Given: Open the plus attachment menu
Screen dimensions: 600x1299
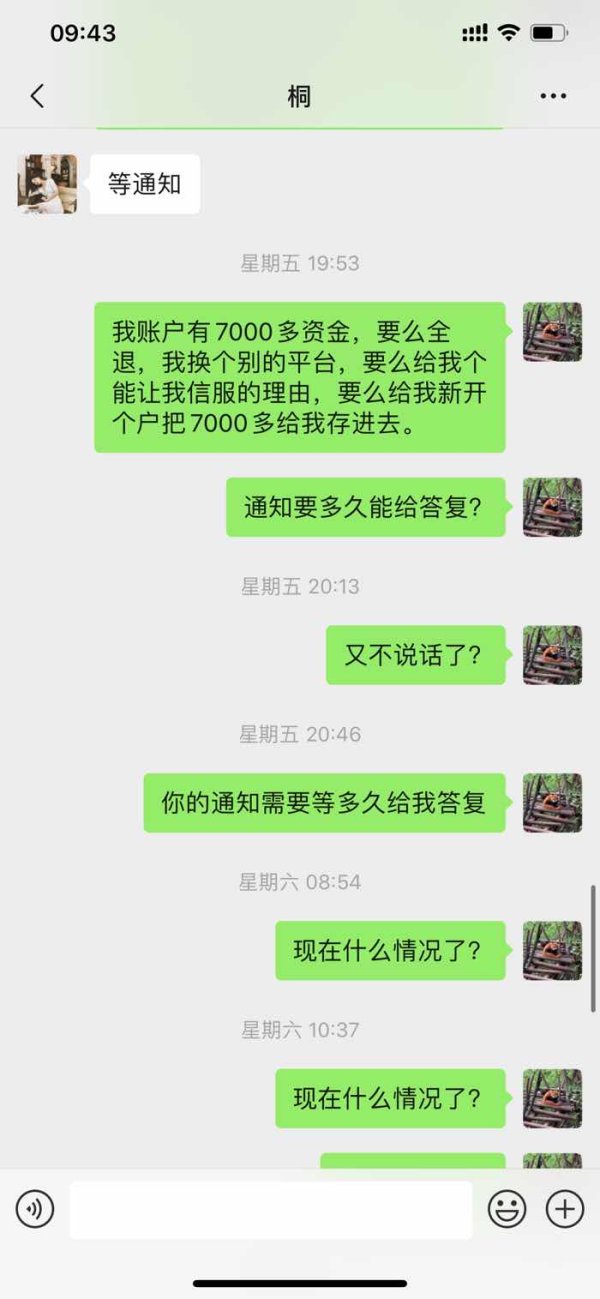Looking at the screenshot, I should 565,1210.
